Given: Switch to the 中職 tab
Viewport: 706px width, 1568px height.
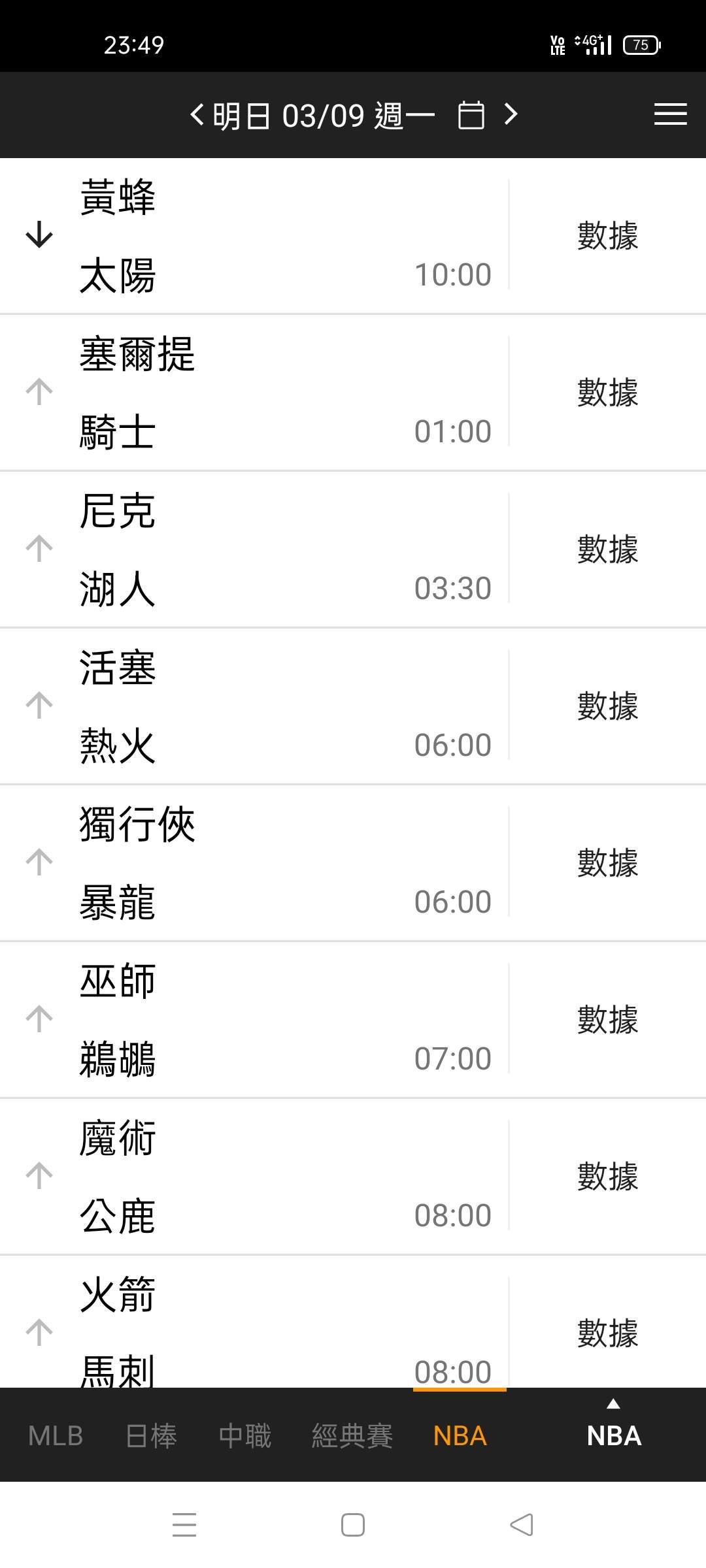Looking at the screenshot, I should click(x=245, y=1436).
